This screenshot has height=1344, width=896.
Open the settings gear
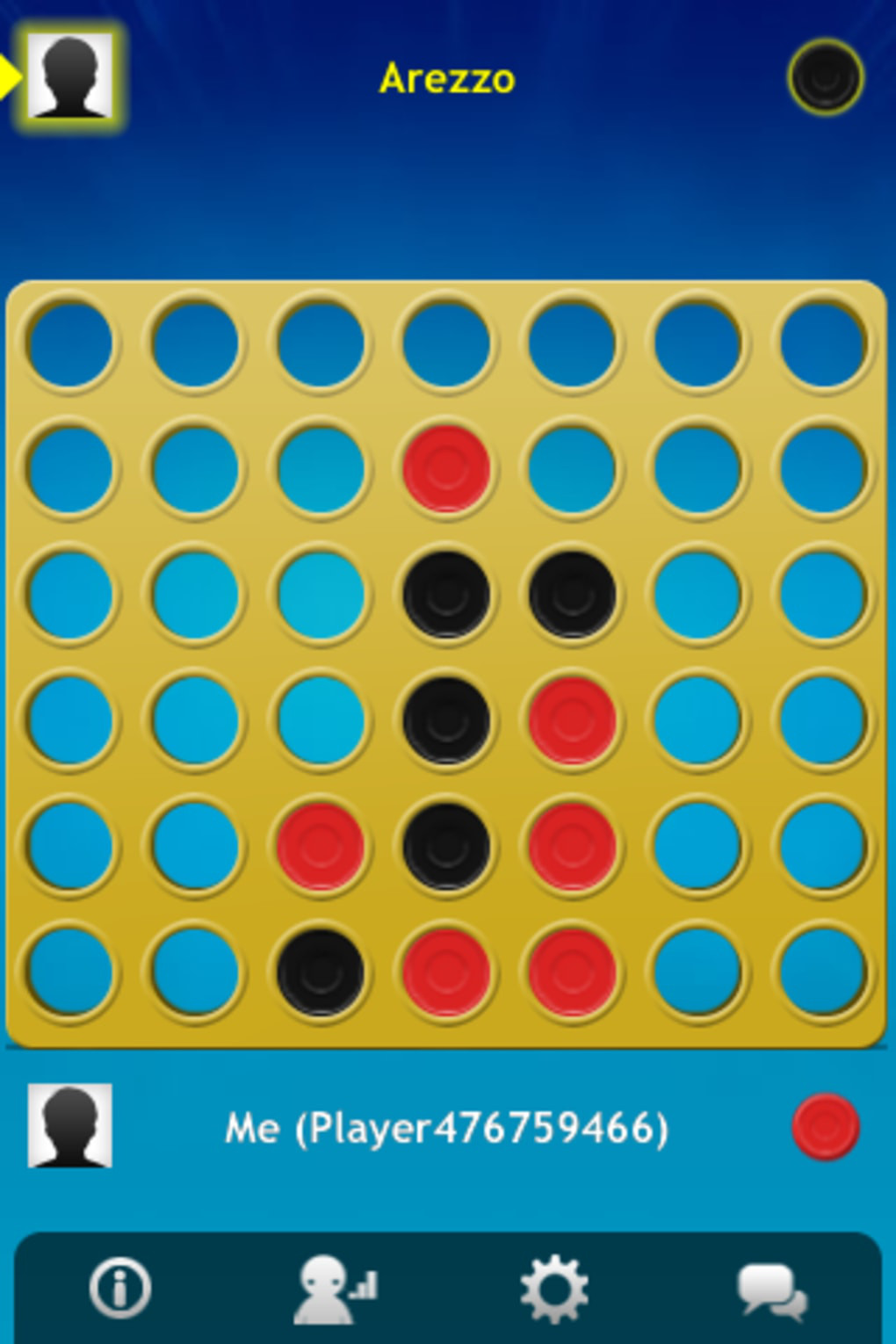pos(553,1290)
